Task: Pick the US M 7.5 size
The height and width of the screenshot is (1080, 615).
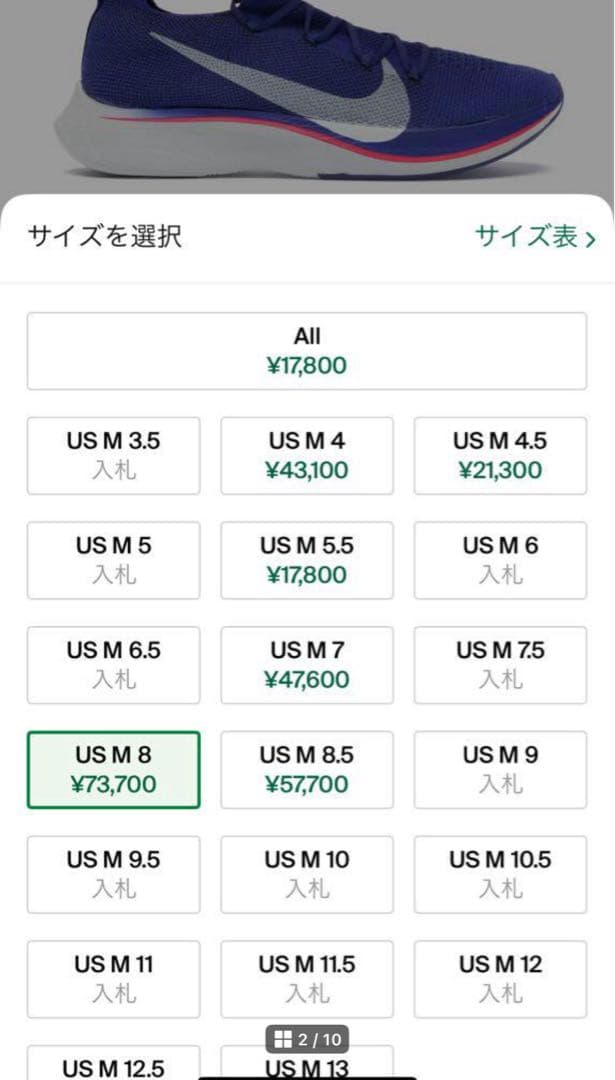Action: coord(500,665)
